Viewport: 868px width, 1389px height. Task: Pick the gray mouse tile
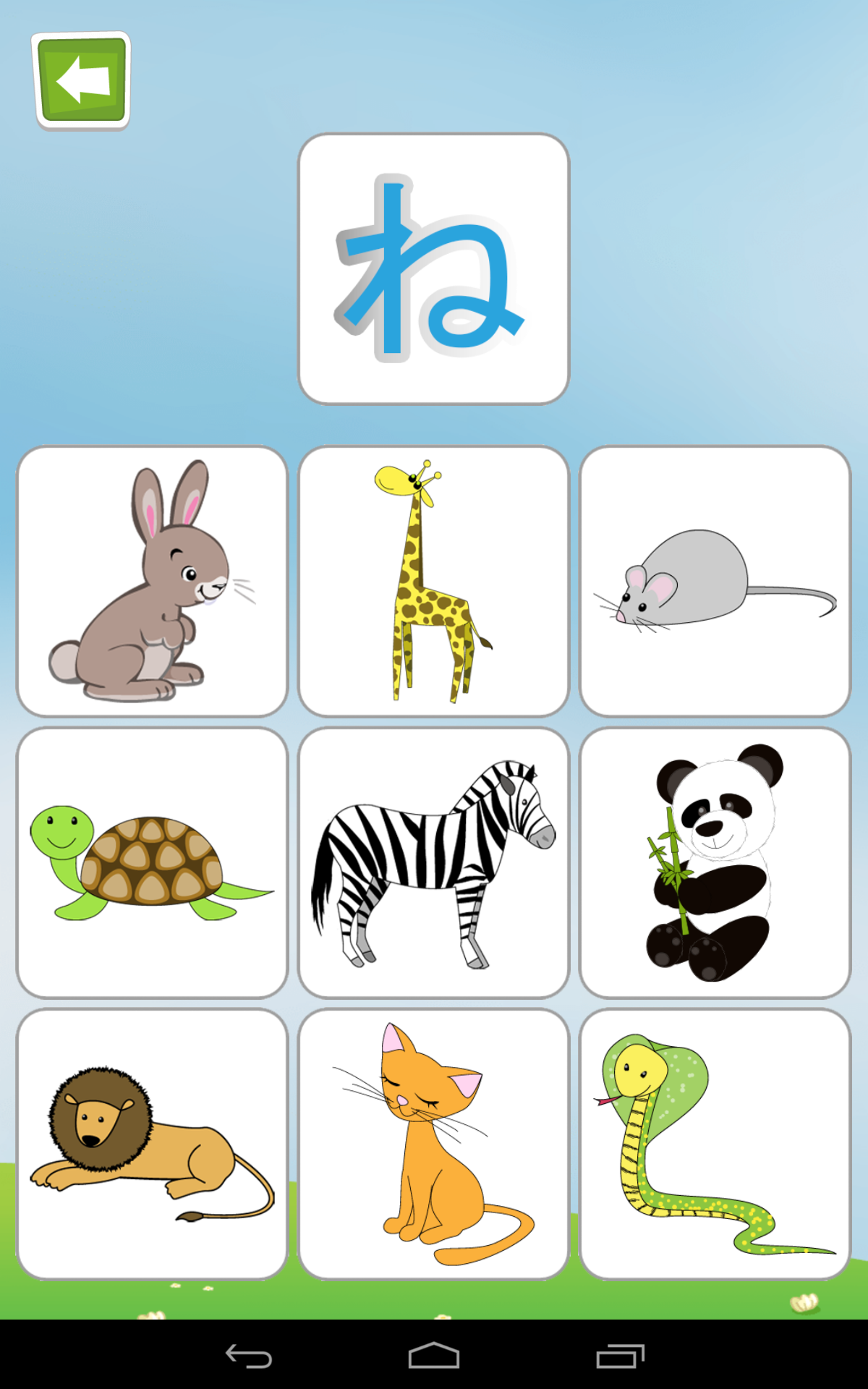pyautogui.click(x=715, y=581)
